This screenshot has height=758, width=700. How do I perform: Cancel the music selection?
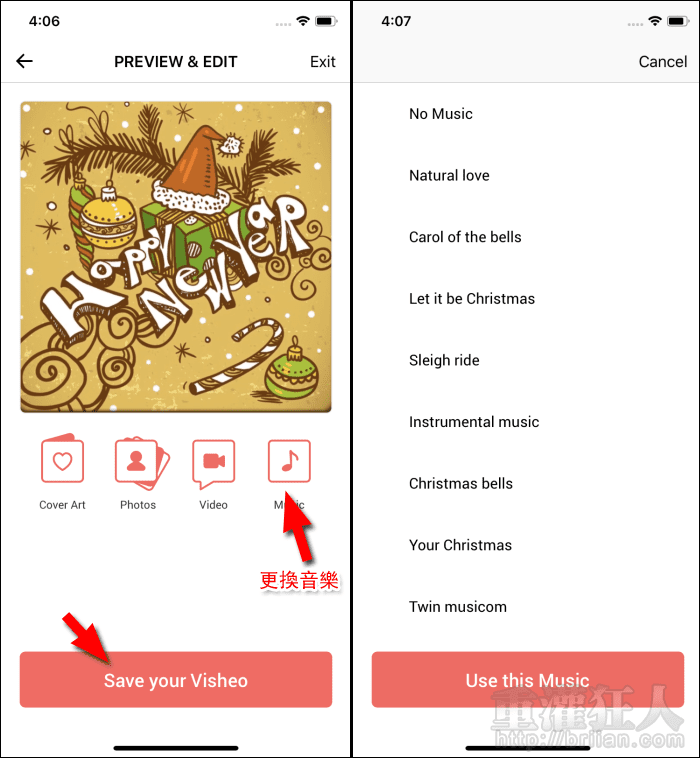(662, 61)
